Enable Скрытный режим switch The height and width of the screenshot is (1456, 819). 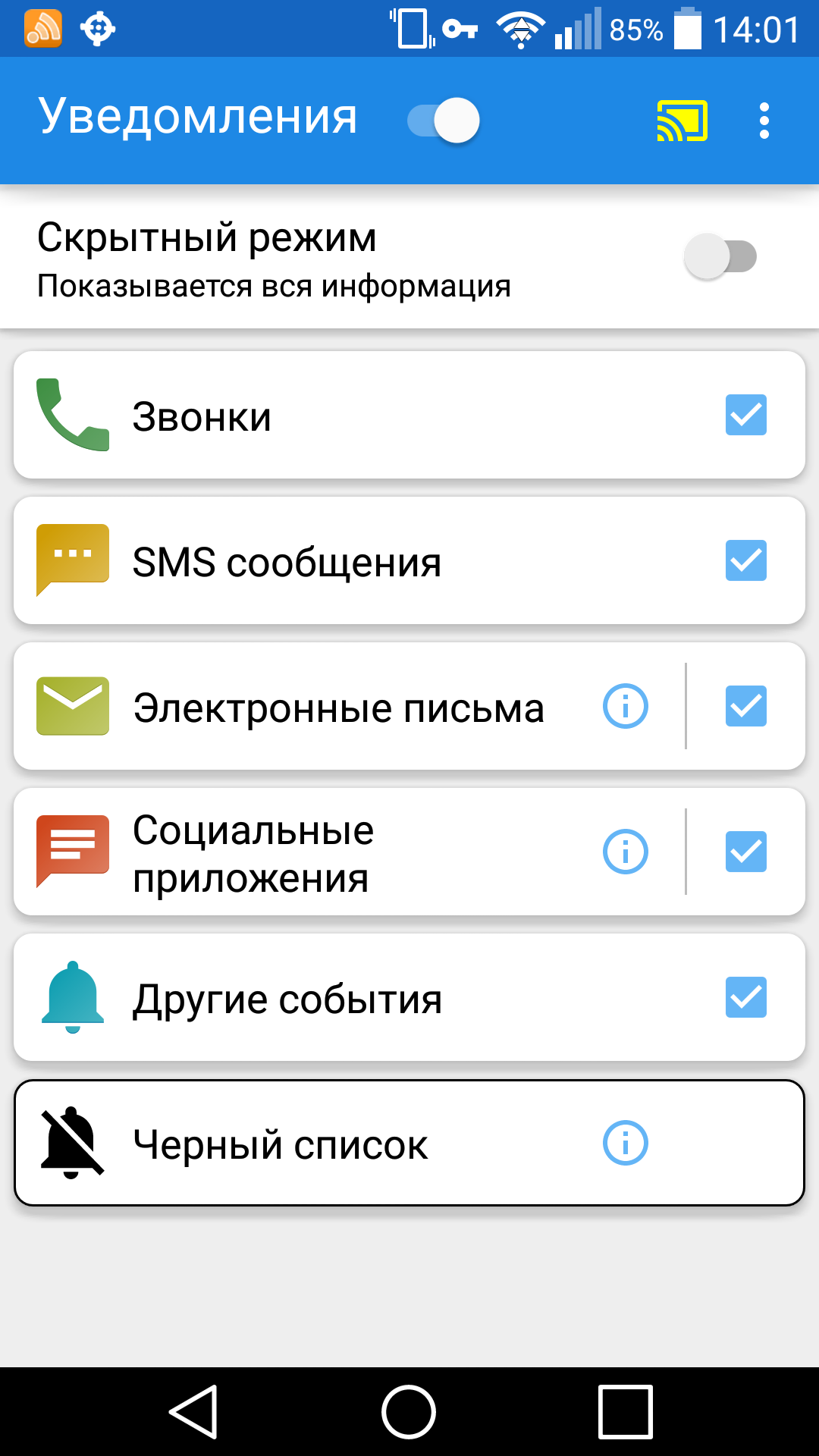coord(720,256)
